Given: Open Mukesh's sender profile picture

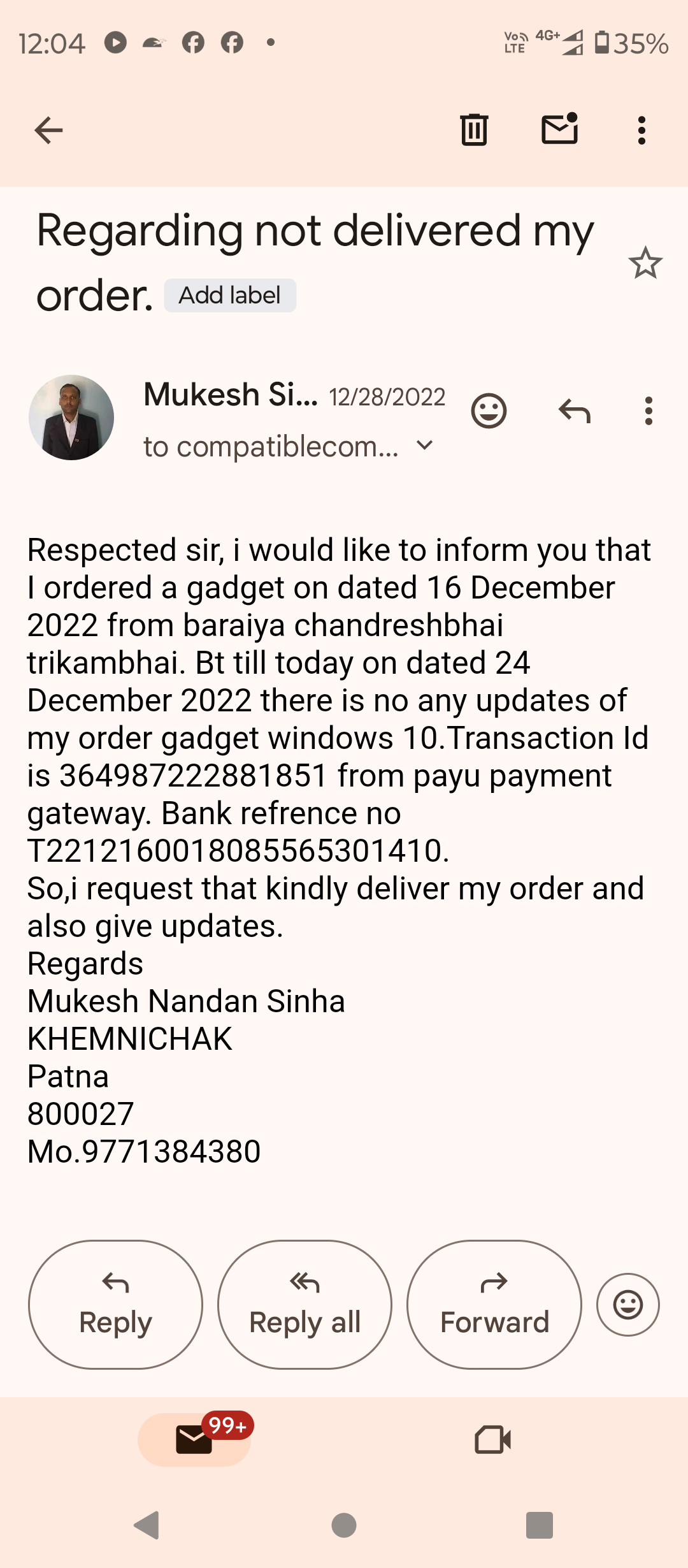Looking at the screenshot, I should click(71, 417).
